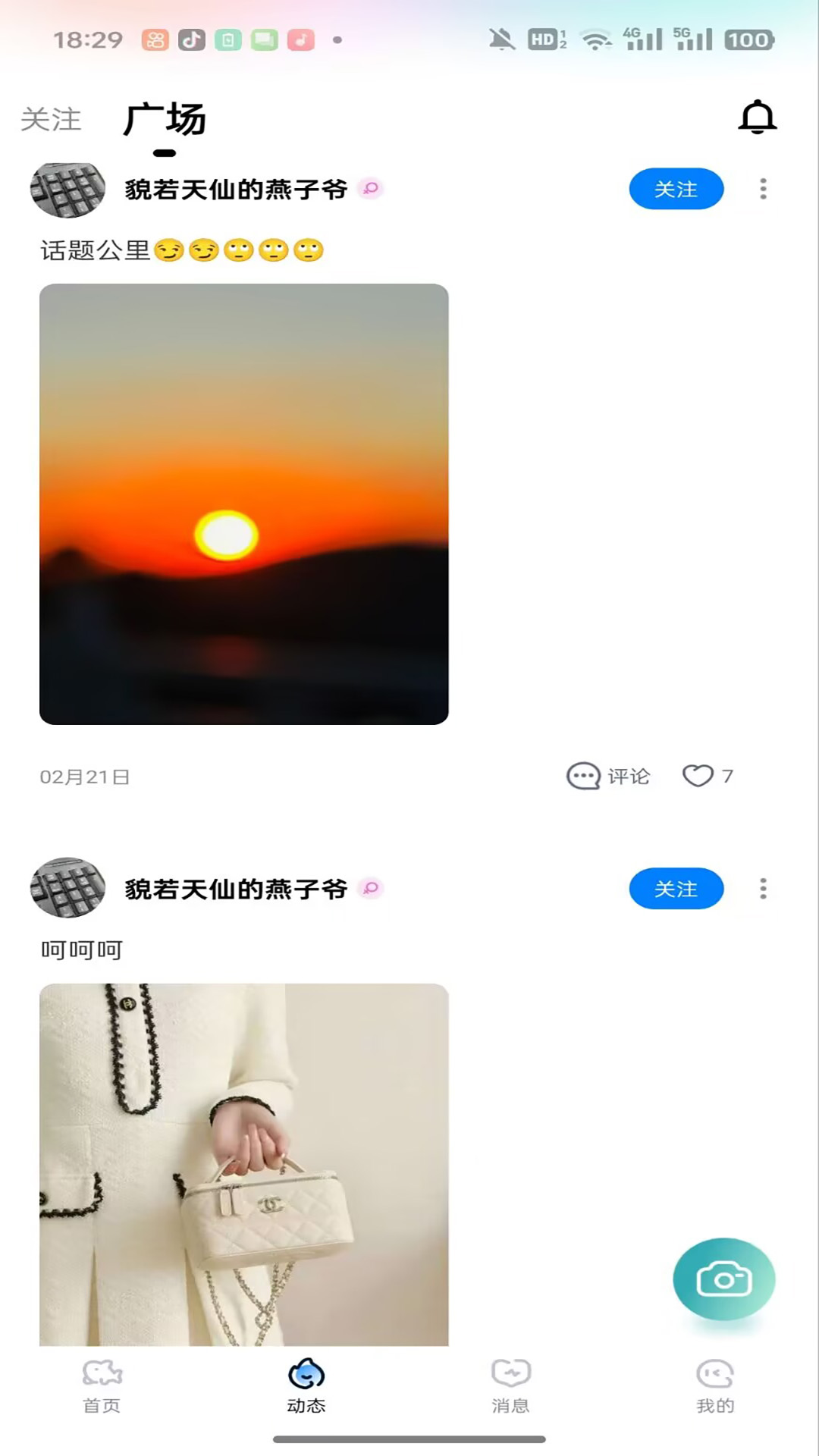Expand options for the second post author
Screen dimensions: 819x1456
pyautogui.click(x=762, y=889)
